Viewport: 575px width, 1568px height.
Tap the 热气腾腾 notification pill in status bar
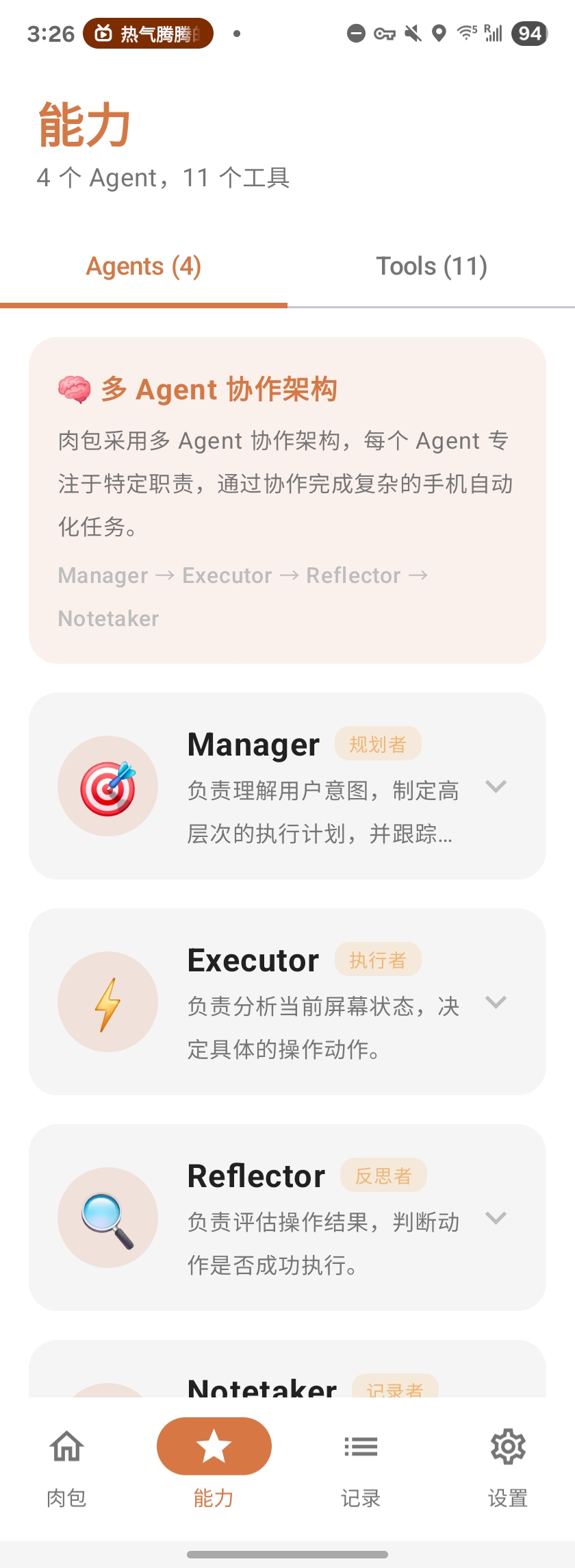[145, 32]
